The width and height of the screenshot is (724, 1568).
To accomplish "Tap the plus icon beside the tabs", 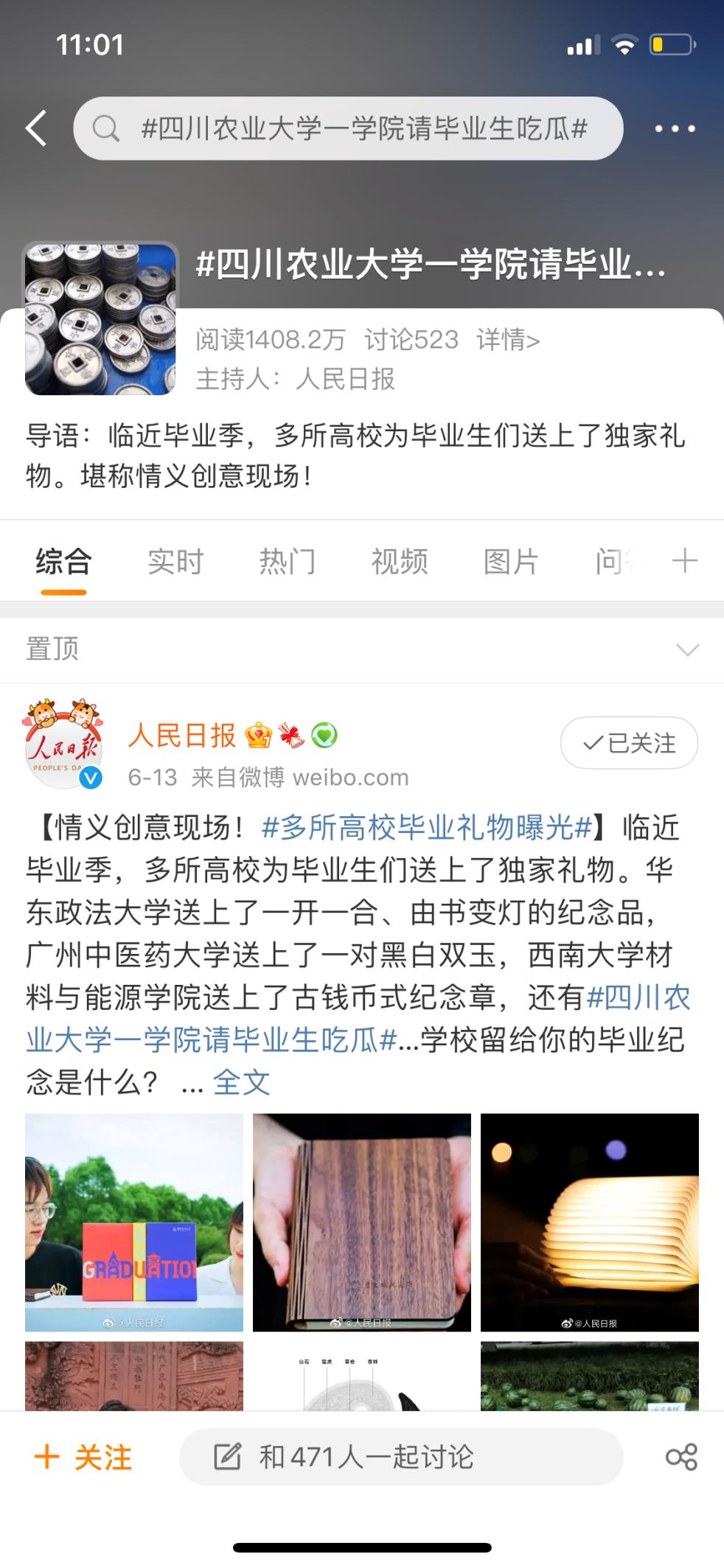I will [685, 561].
